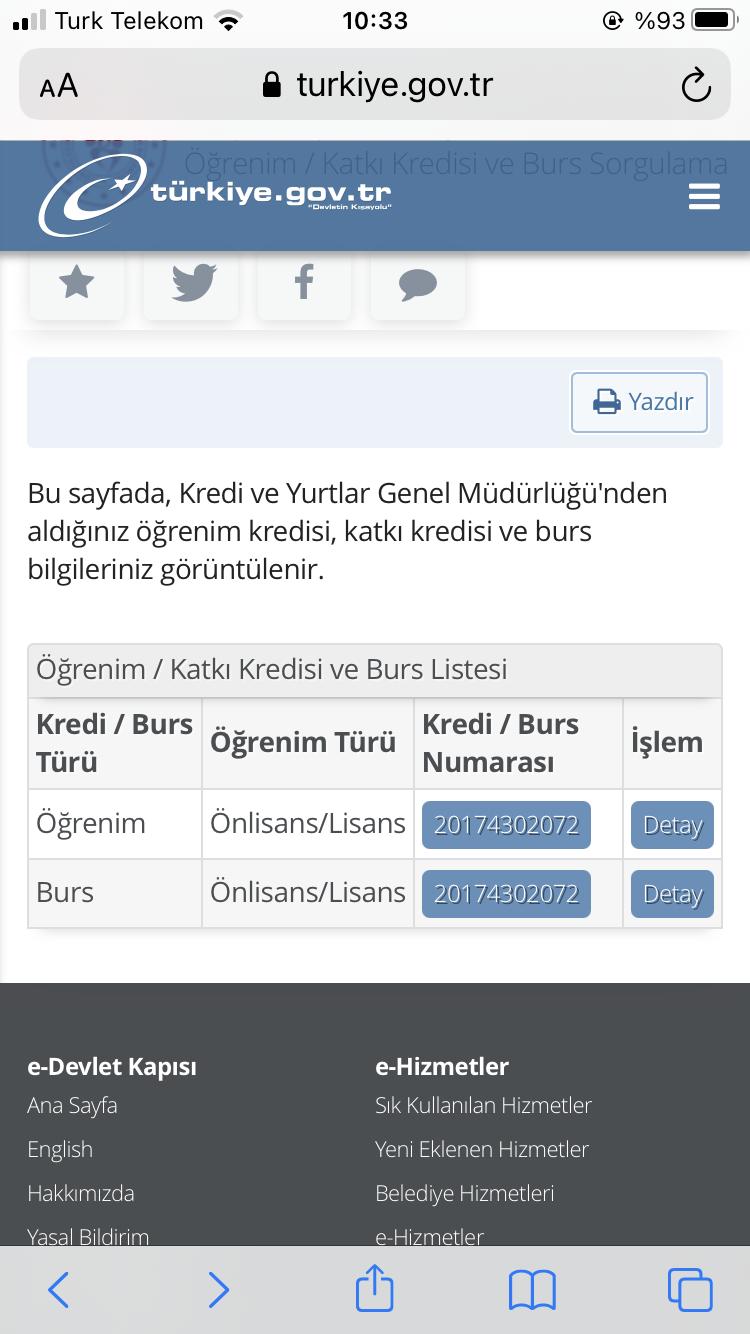Image resolution: width=750 pixels, height=1334 pixels.
Task: Share the page on Twitter
Action: (x=191, y=283)
